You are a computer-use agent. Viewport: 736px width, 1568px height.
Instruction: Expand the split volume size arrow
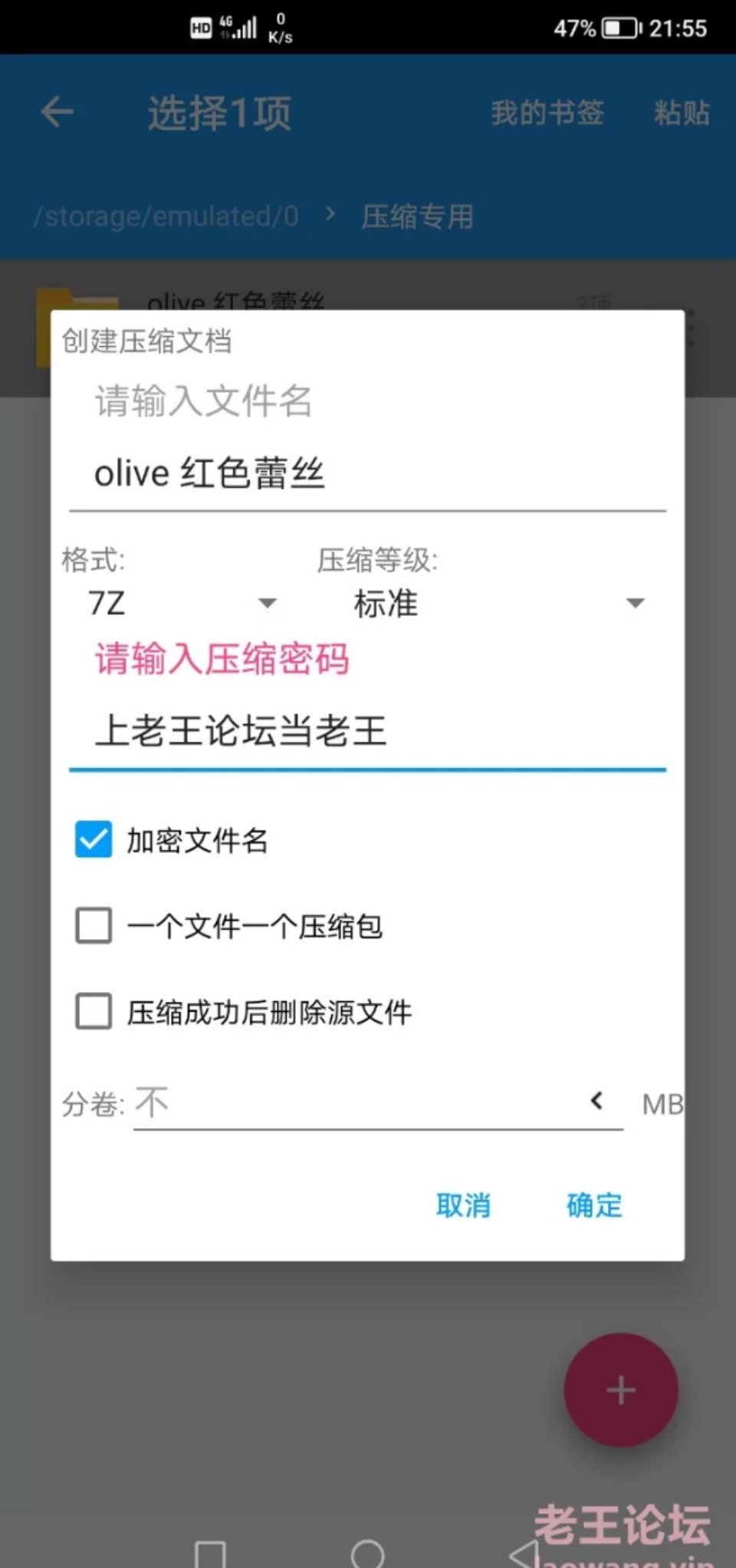597,1102
